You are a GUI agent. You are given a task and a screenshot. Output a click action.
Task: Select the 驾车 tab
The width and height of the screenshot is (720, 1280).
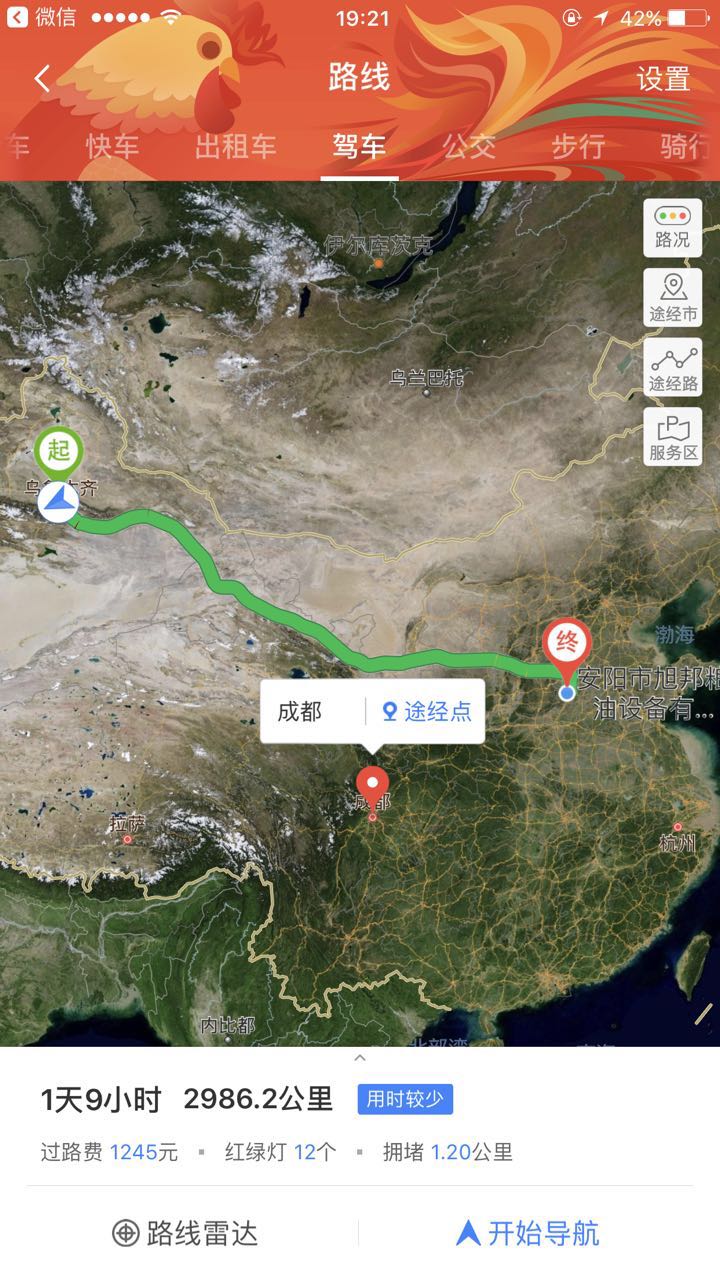coord(359,147)
